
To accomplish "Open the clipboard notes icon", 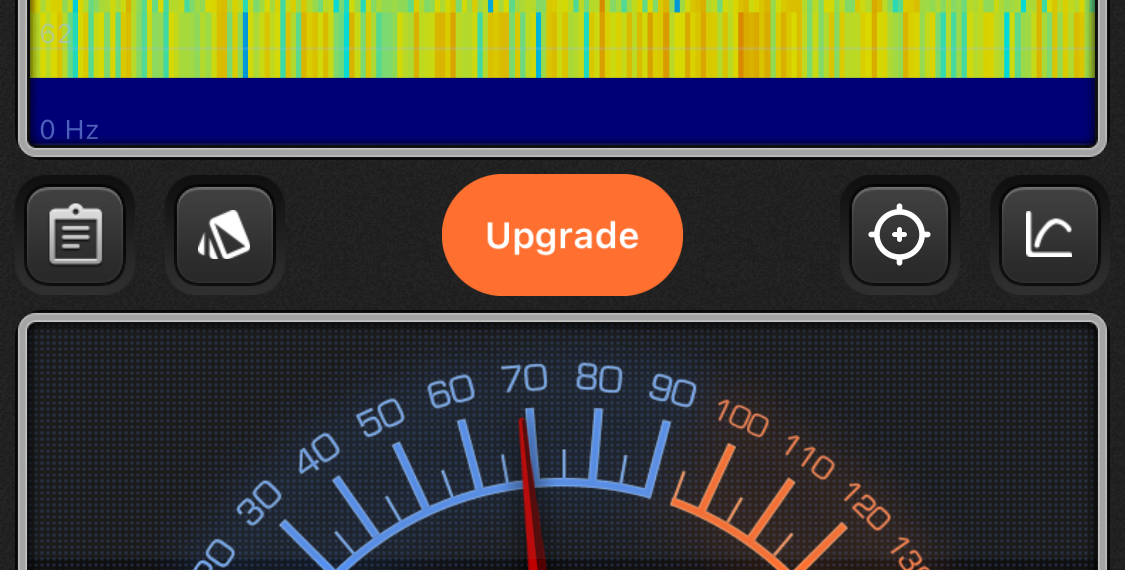I will (75, 236).
